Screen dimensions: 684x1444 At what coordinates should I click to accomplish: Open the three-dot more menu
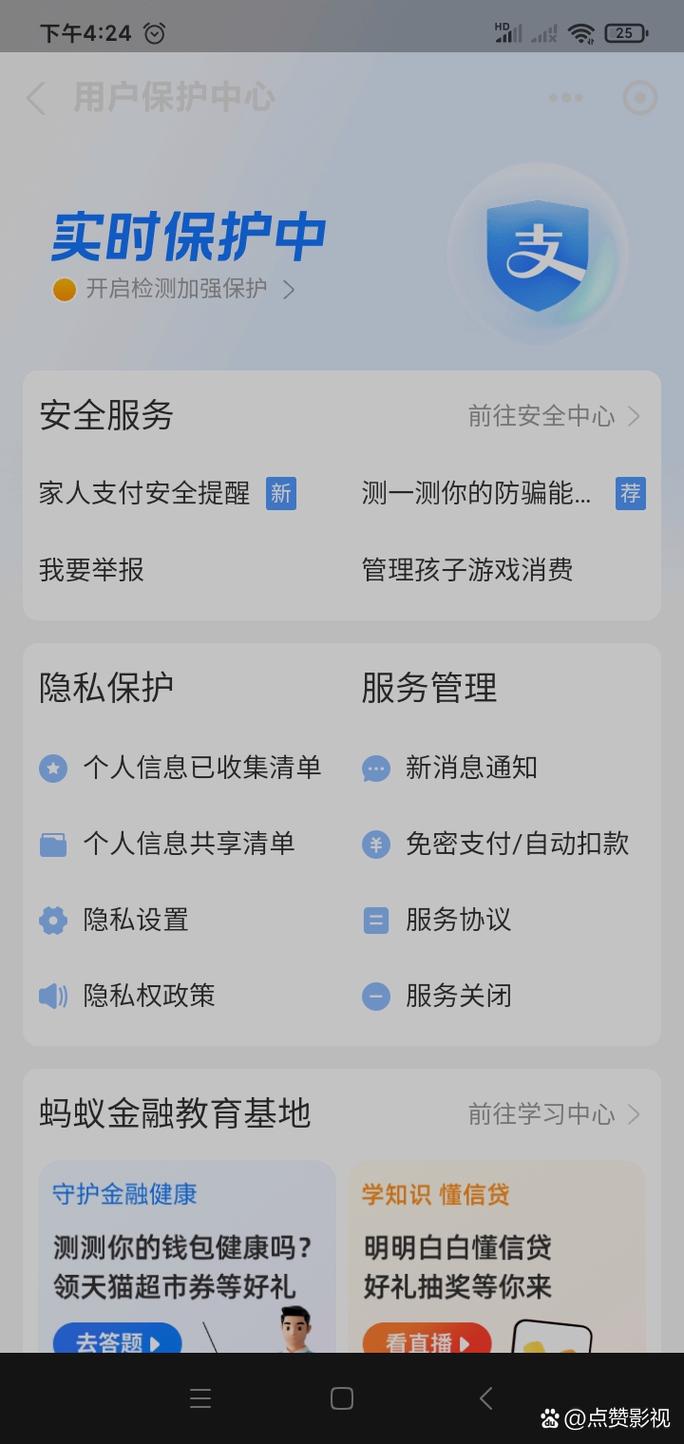[x=565, y=98]
